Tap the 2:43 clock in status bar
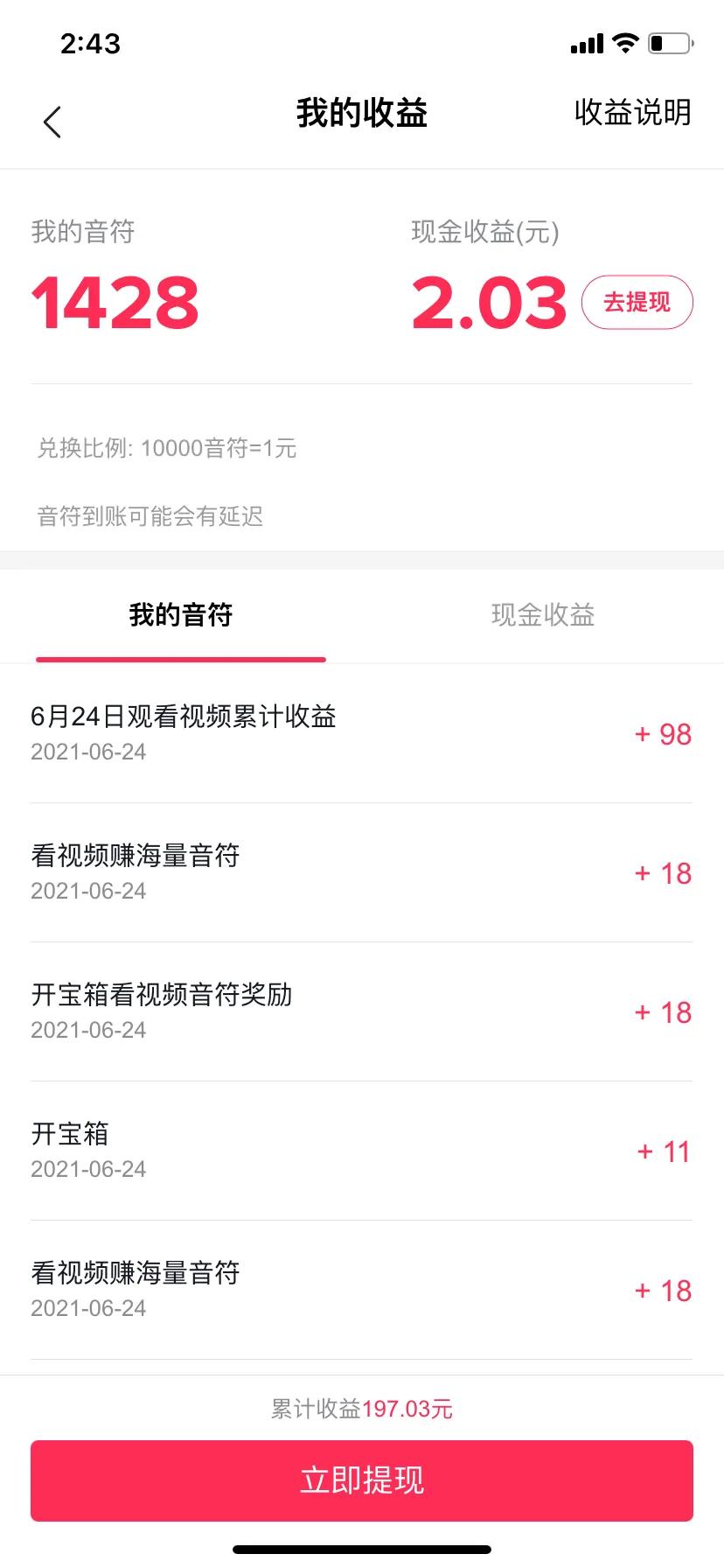 point(88,43)
